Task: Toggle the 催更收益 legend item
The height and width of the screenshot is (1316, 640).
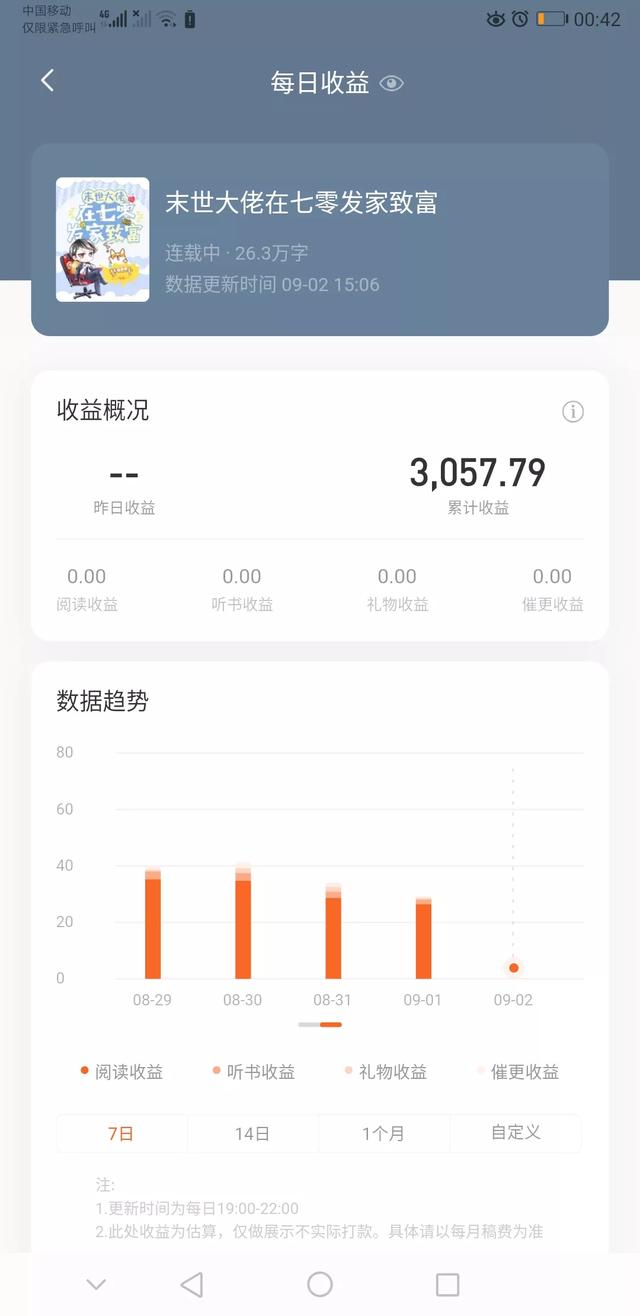Action: pos(517,1071)
